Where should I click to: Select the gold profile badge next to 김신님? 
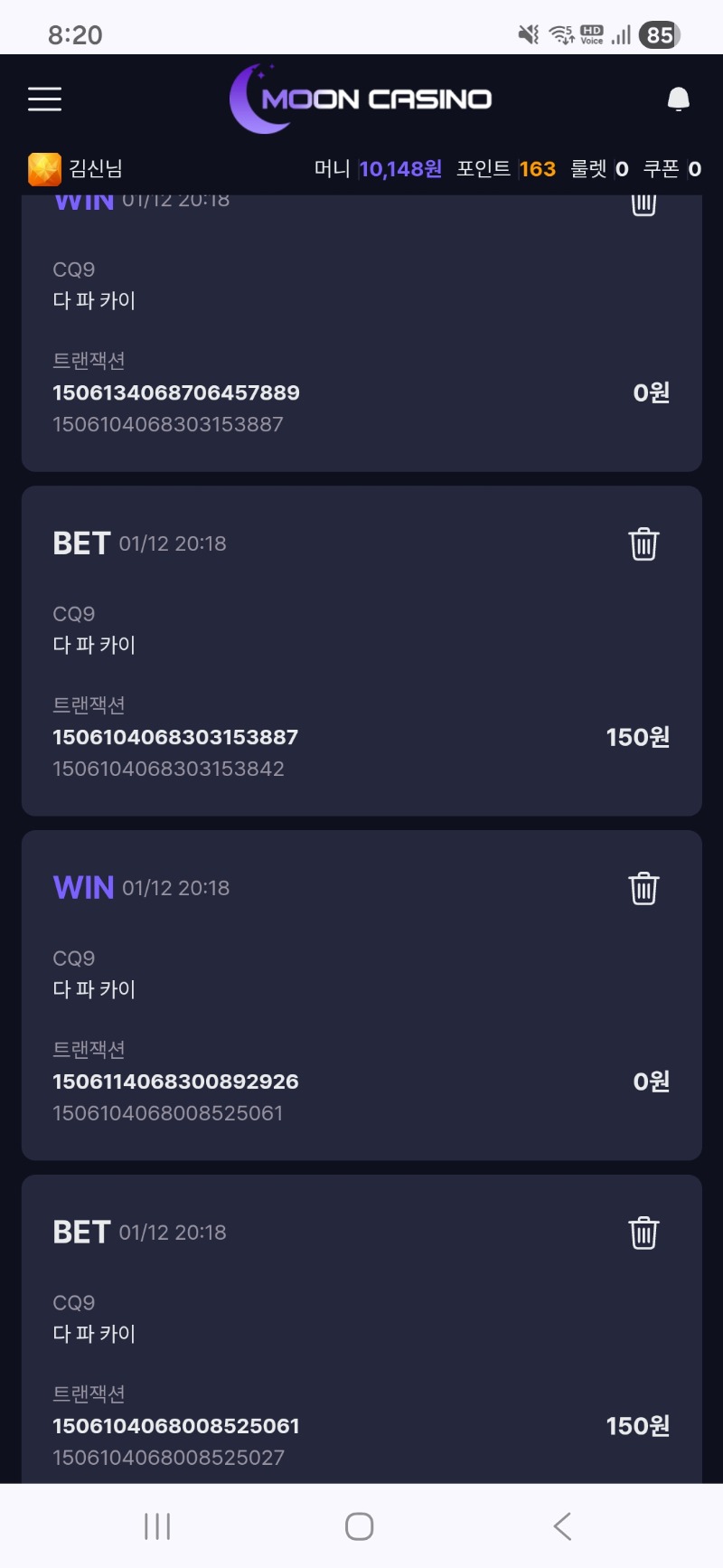[42, 168]
